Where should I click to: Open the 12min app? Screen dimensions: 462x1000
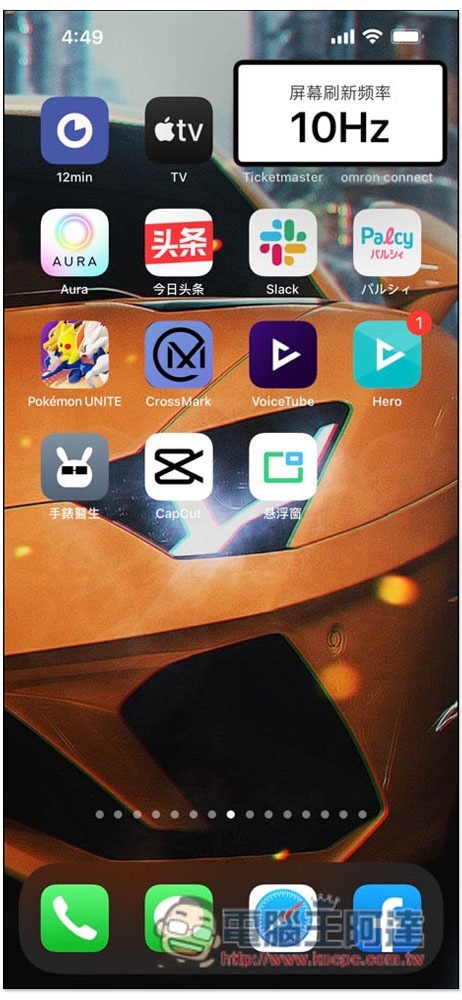[75, 131]
